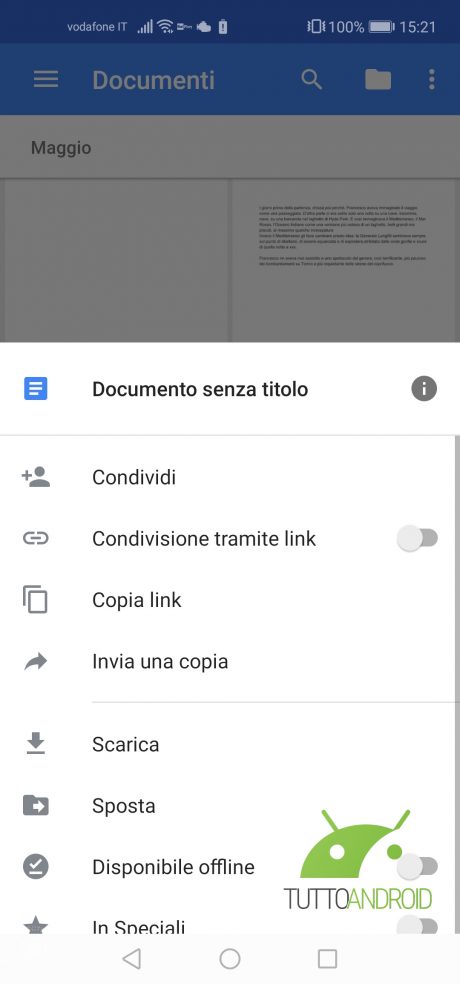Image resolution: width=460 pixels, height=984 pixels.
Task: Choose Invia una copia
Action: coord(230,661)
